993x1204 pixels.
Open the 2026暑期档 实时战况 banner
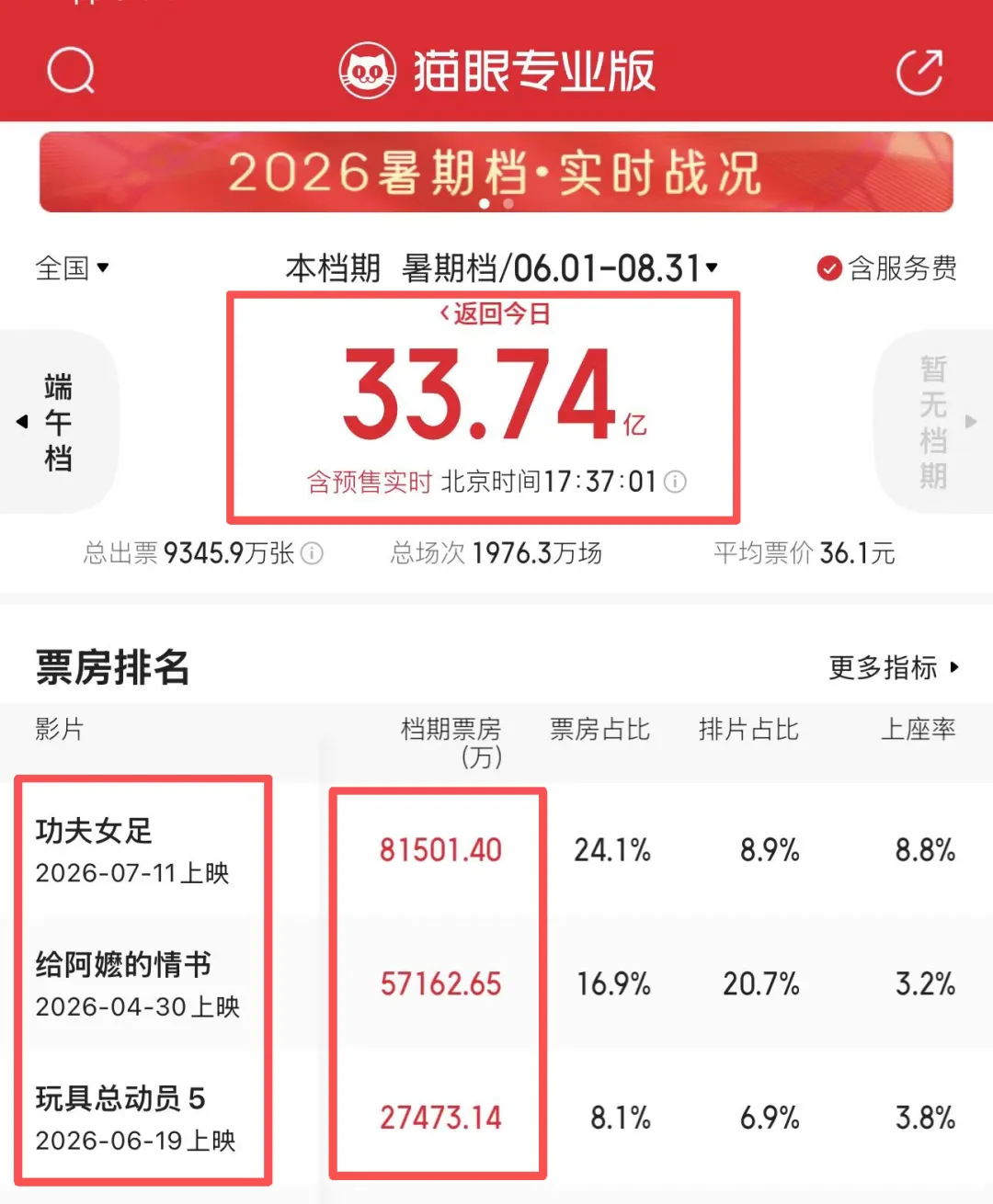[x=496, y=172]
